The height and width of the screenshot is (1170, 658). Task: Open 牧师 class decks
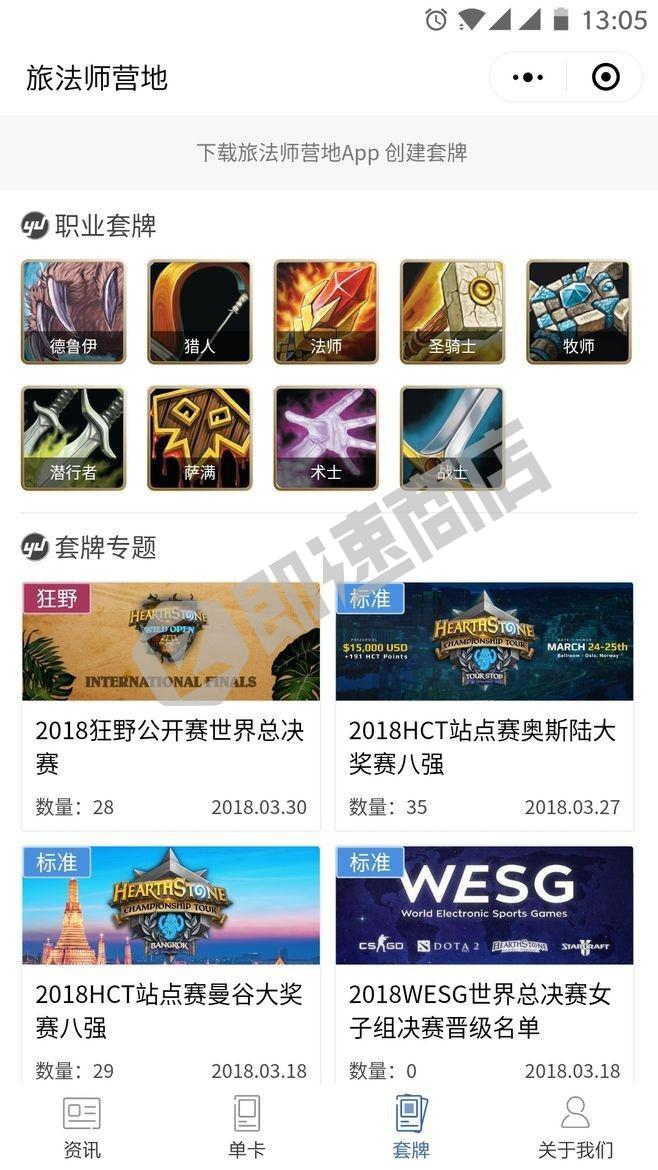(579, 312)
